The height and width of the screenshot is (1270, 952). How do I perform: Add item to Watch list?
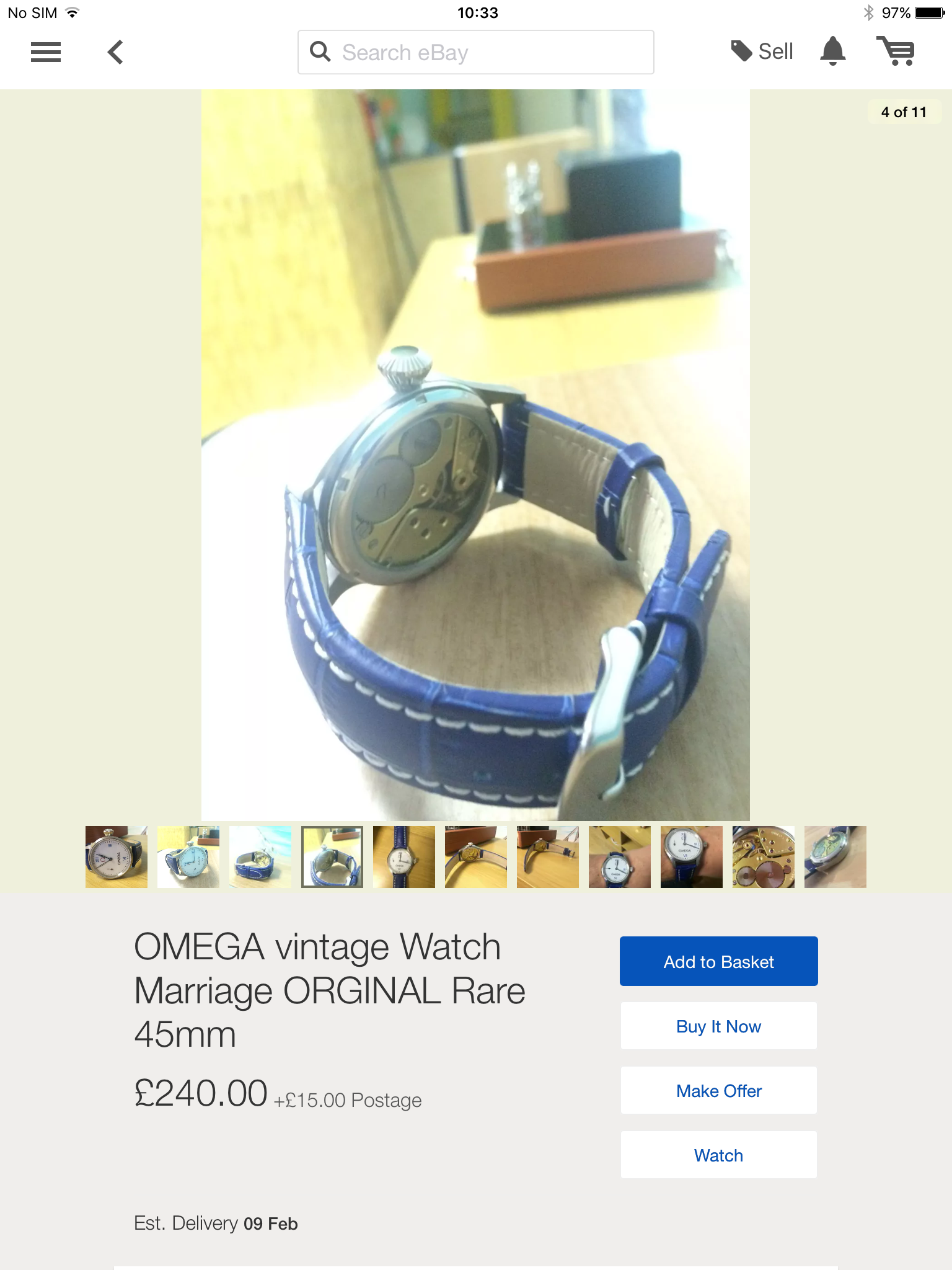pyautogui.click(x=718, y=1155)
